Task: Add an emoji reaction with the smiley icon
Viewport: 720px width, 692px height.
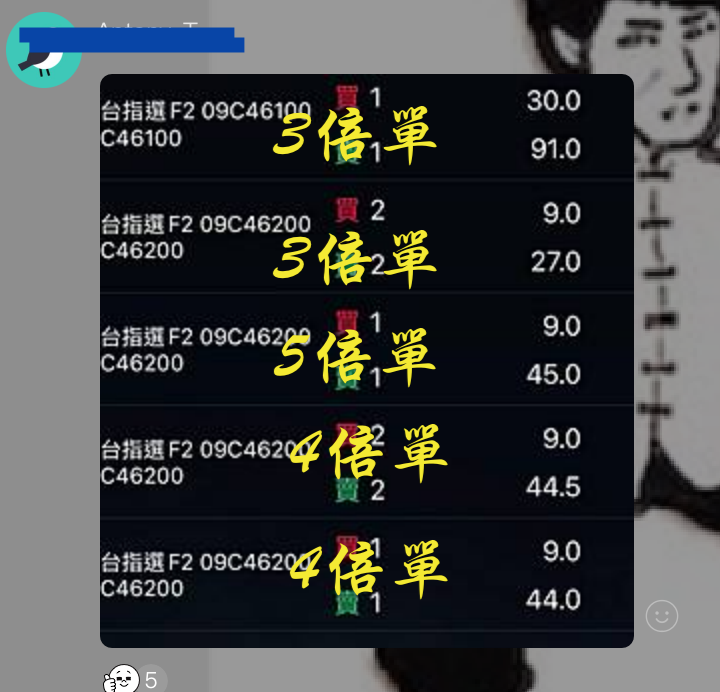Action: pyautogui.click(x=661, y=616)
